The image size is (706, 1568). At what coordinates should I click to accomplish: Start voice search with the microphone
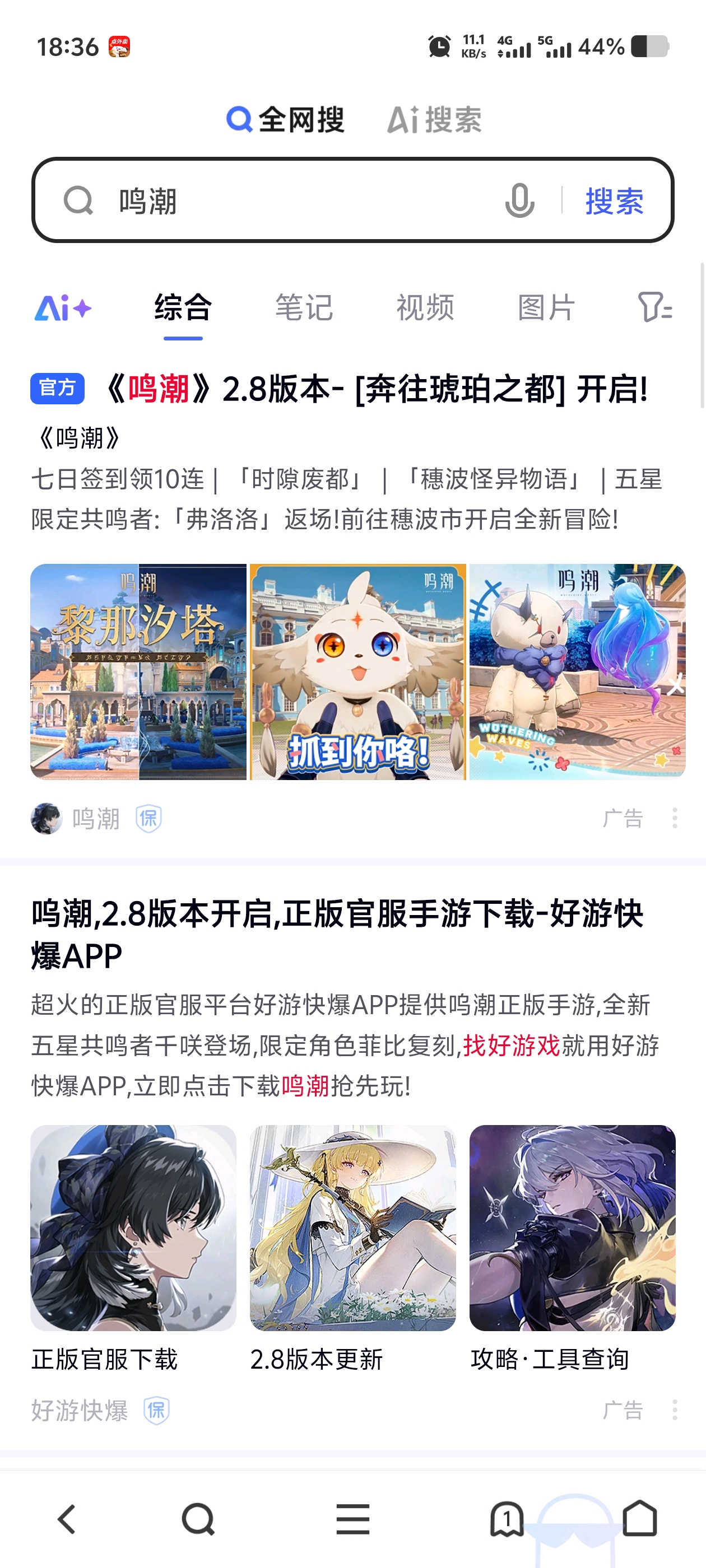pos(519,201)
